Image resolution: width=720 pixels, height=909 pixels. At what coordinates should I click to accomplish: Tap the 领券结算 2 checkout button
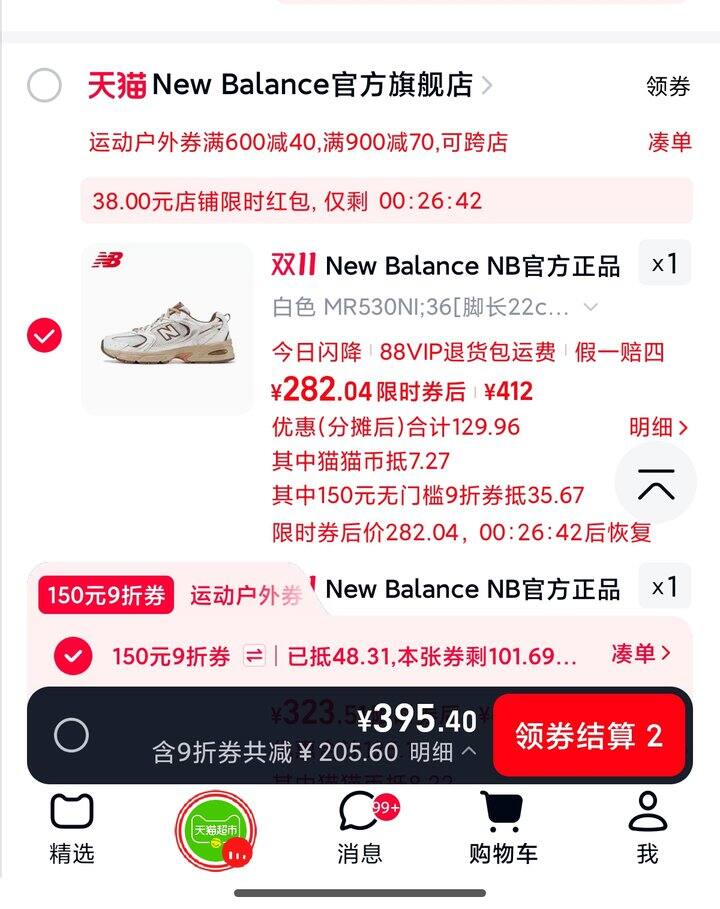[x=590, y=733]
